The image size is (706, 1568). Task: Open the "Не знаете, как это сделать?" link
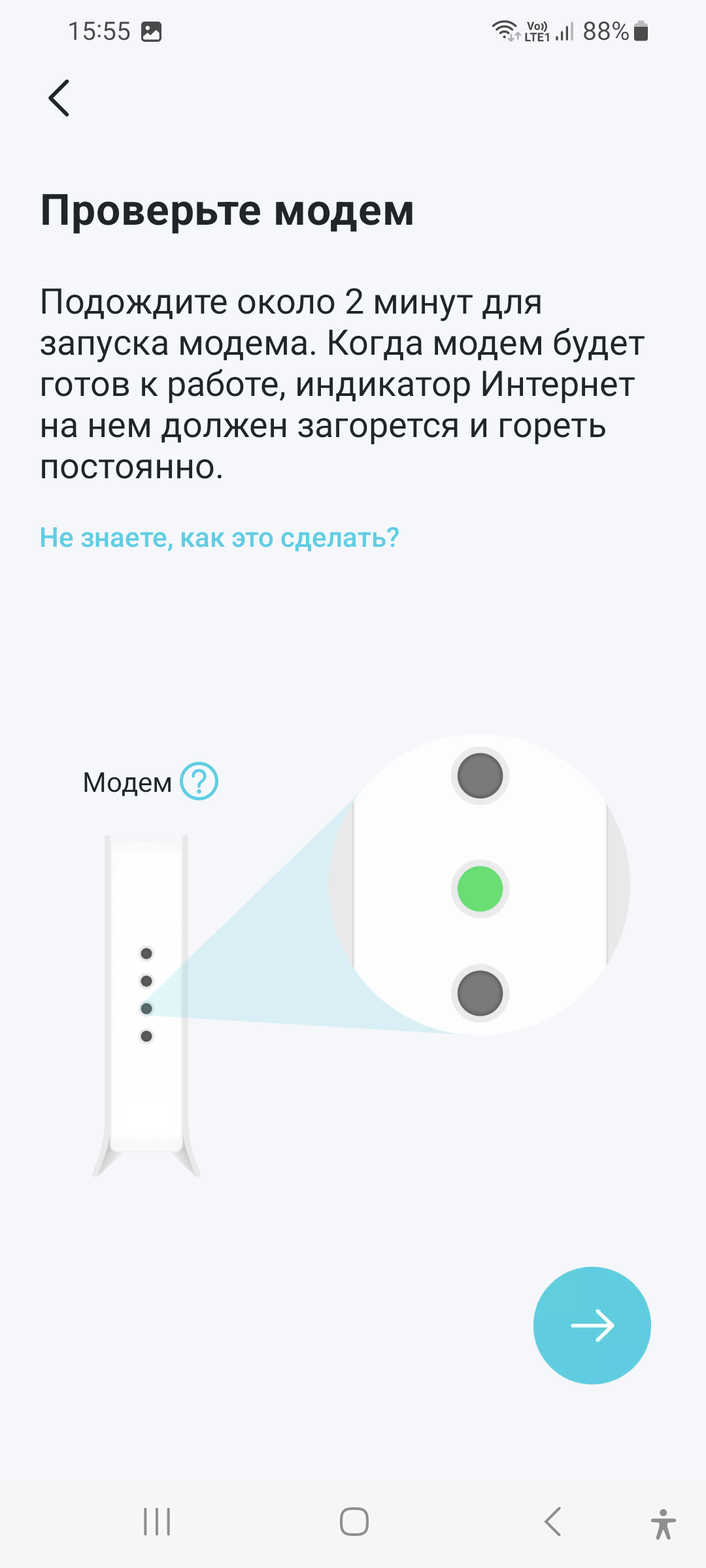click(x=219, y=538)
